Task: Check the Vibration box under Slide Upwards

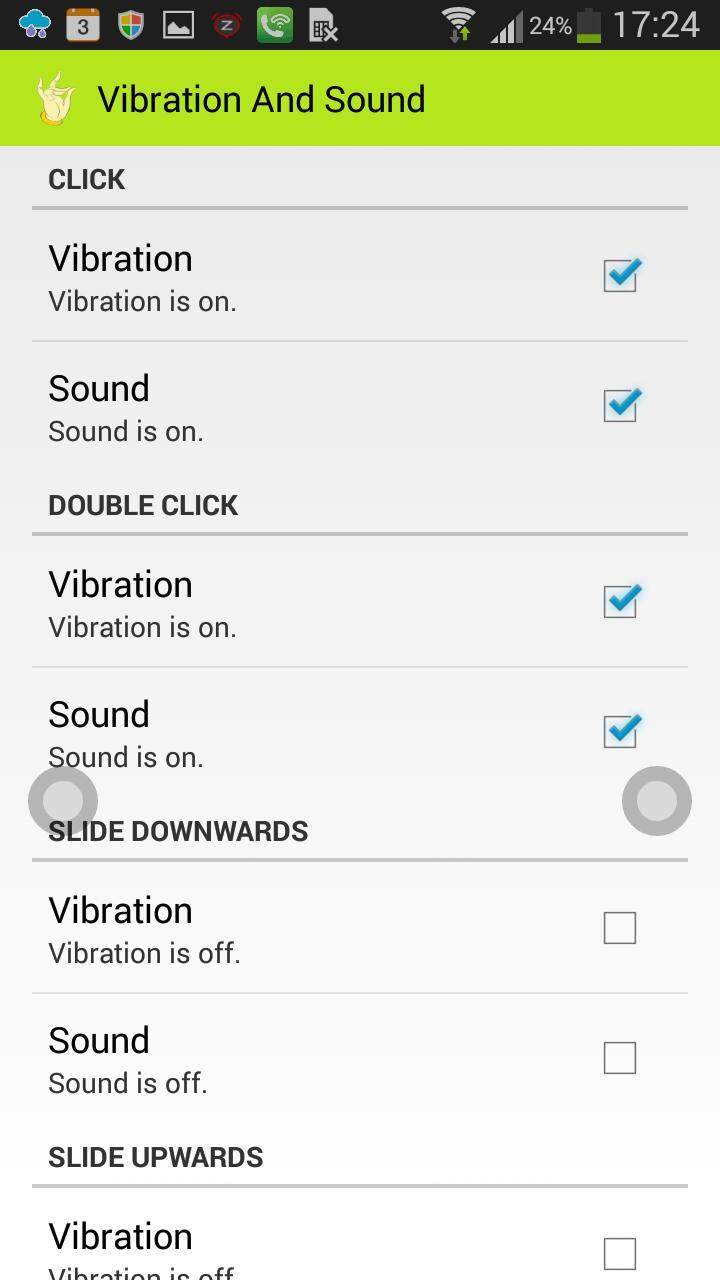Action: coord(620,1254)
